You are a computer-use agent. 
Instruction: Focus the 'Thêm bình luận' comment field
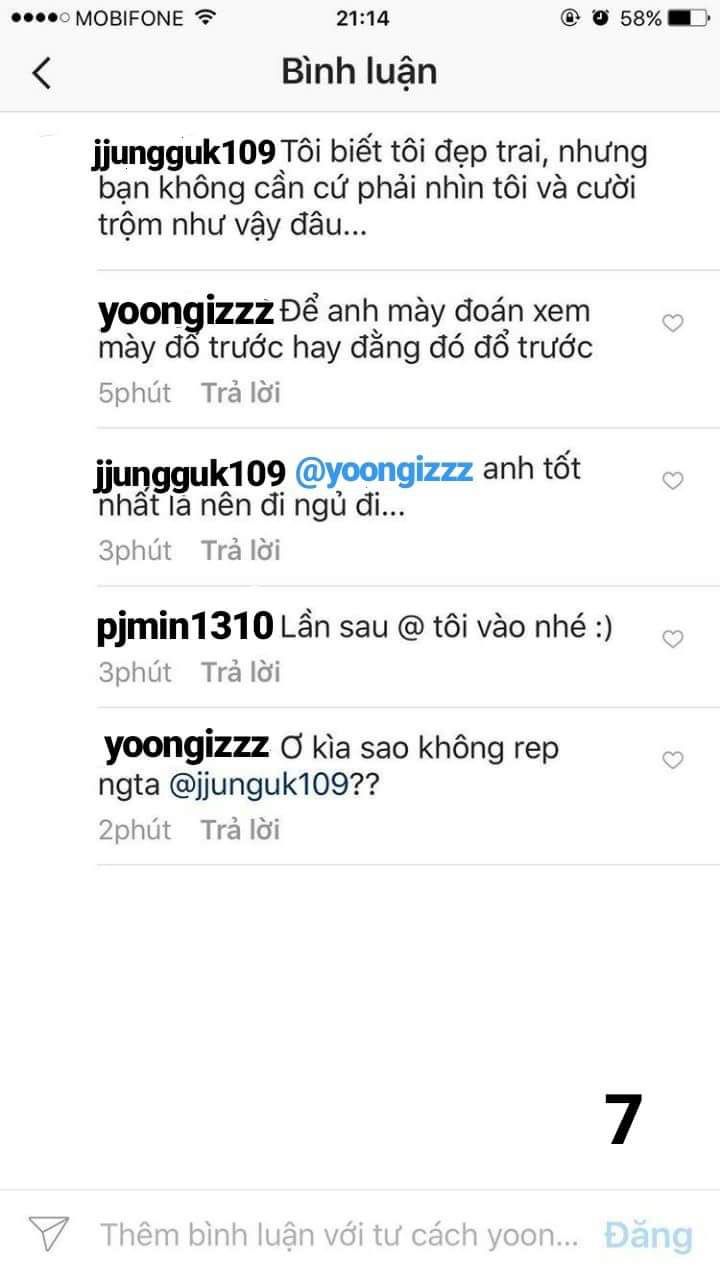338,1234
